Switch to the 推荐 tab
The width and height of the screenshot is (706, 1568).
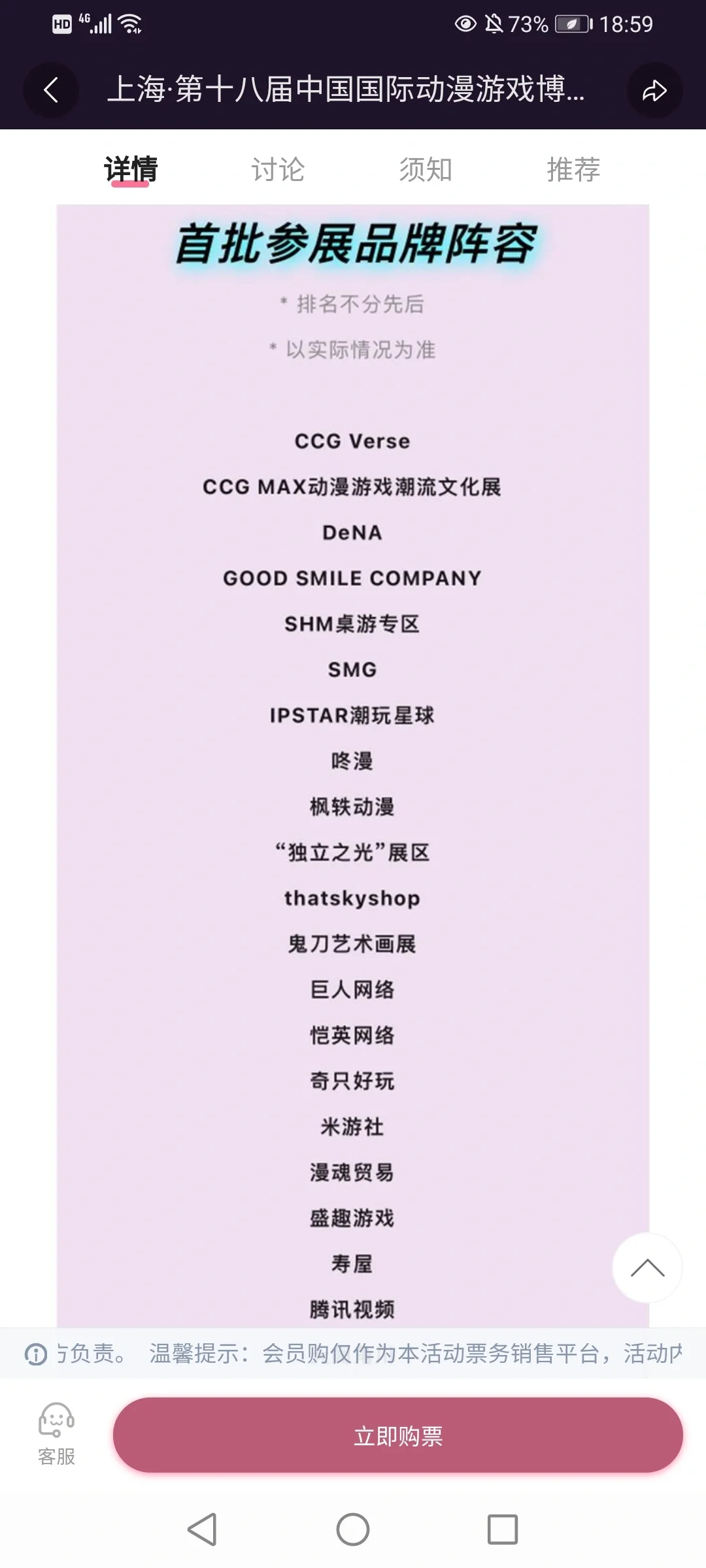pyautogui.click(x=574, y=170)
